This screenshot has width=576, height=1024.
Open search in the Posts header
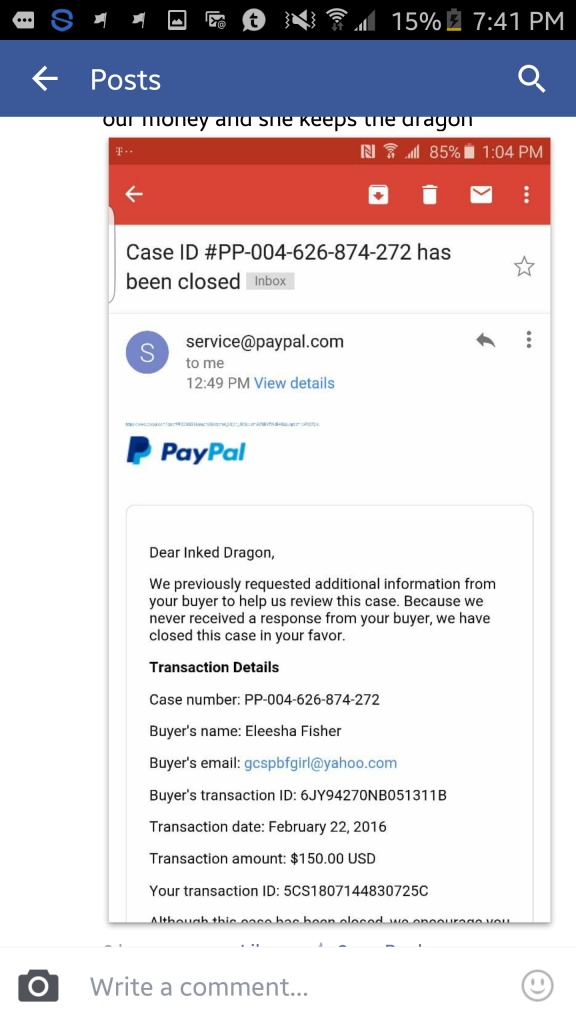(x=531, y=80)
